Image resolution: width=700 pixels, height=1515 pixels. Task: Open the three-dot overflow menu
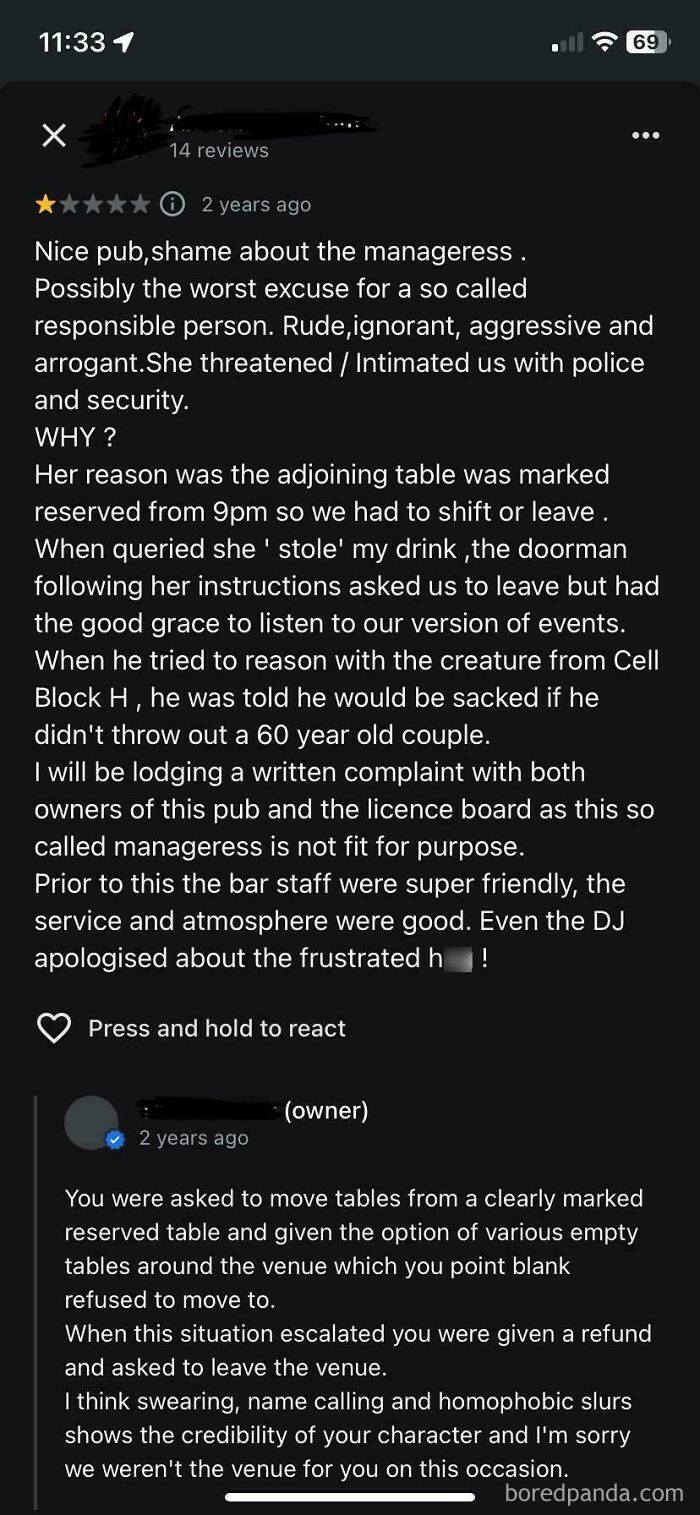click(645, 136)
